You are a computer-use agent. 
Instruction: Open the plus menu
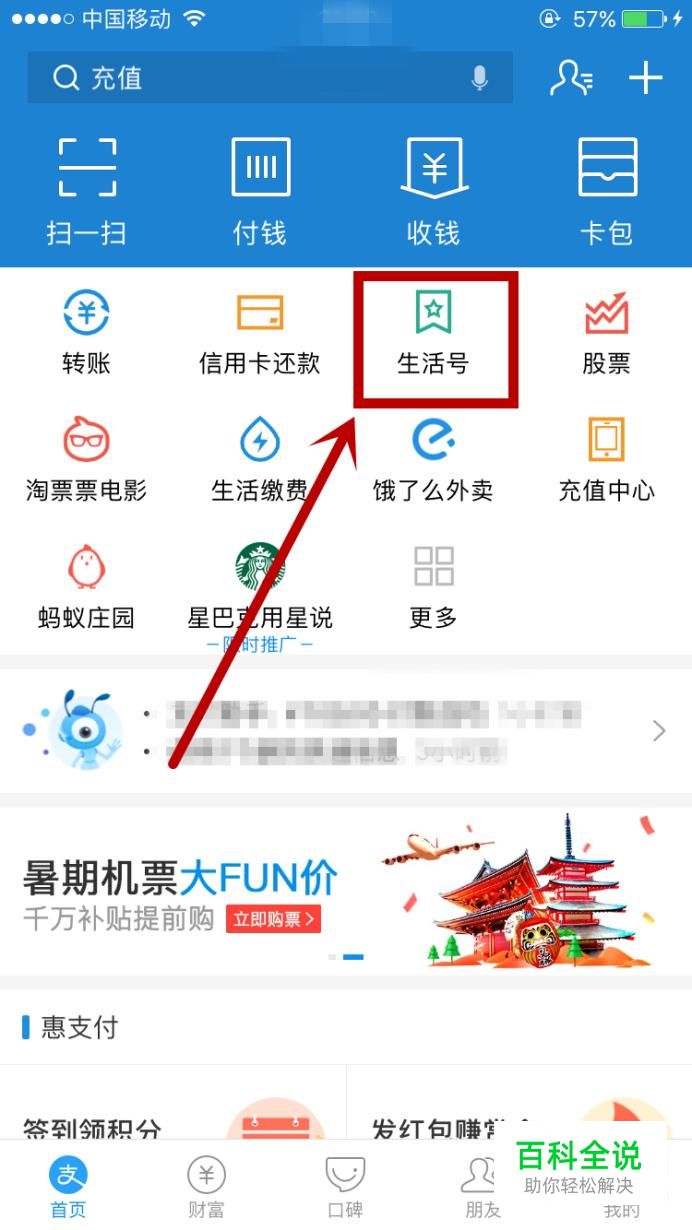point(646,77)
